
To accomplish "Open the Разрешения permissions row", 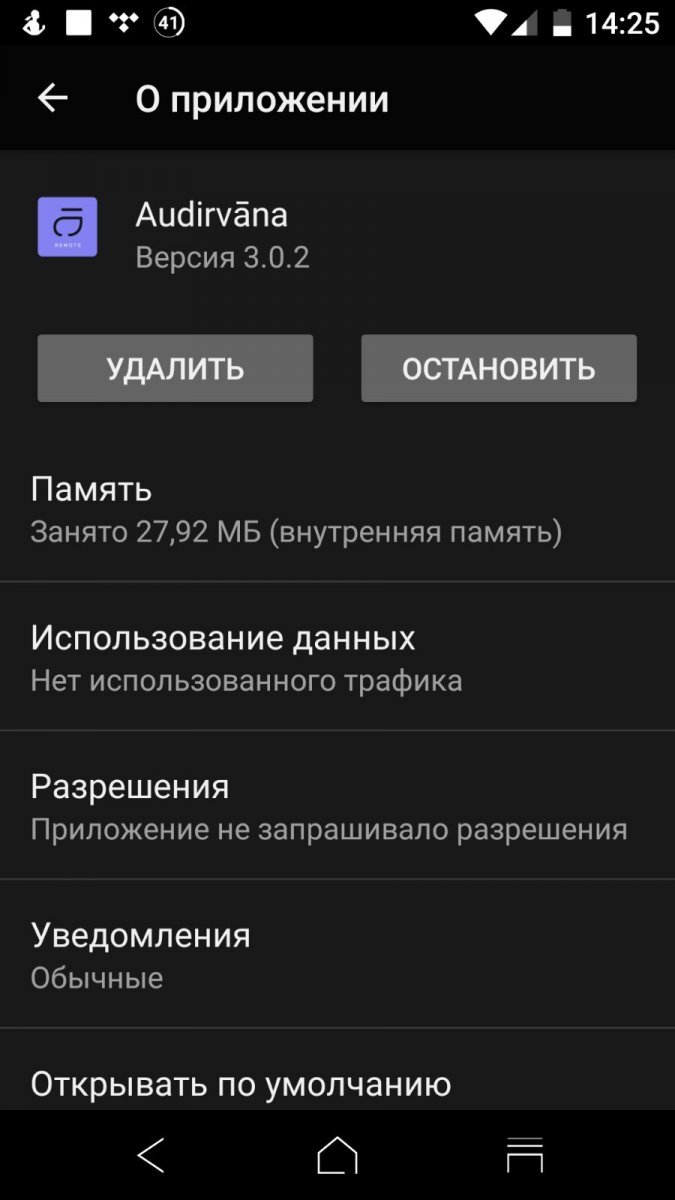I will [337, 806].
